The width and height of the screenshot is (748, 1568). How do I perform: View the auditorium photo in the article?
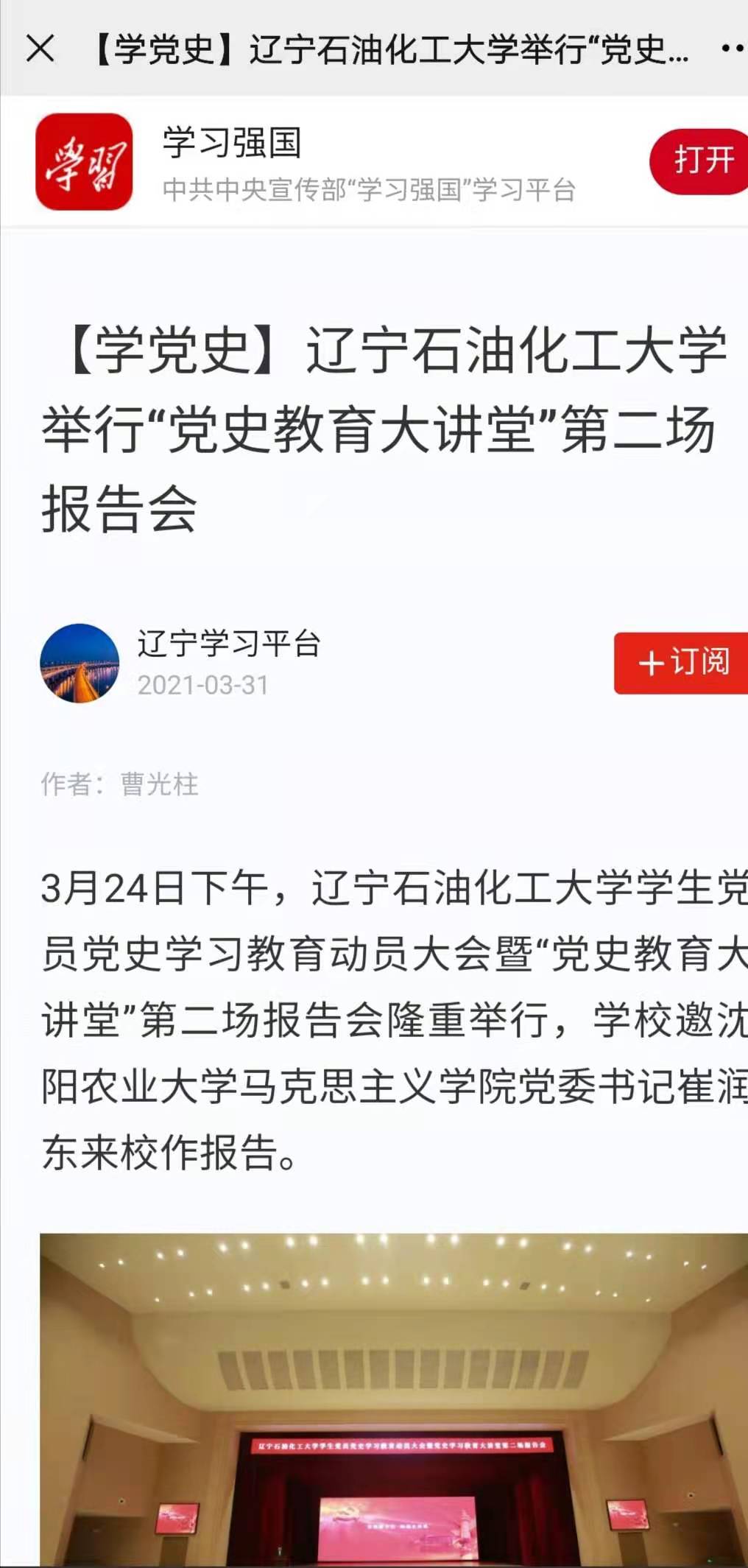(x=394, y=1399)
